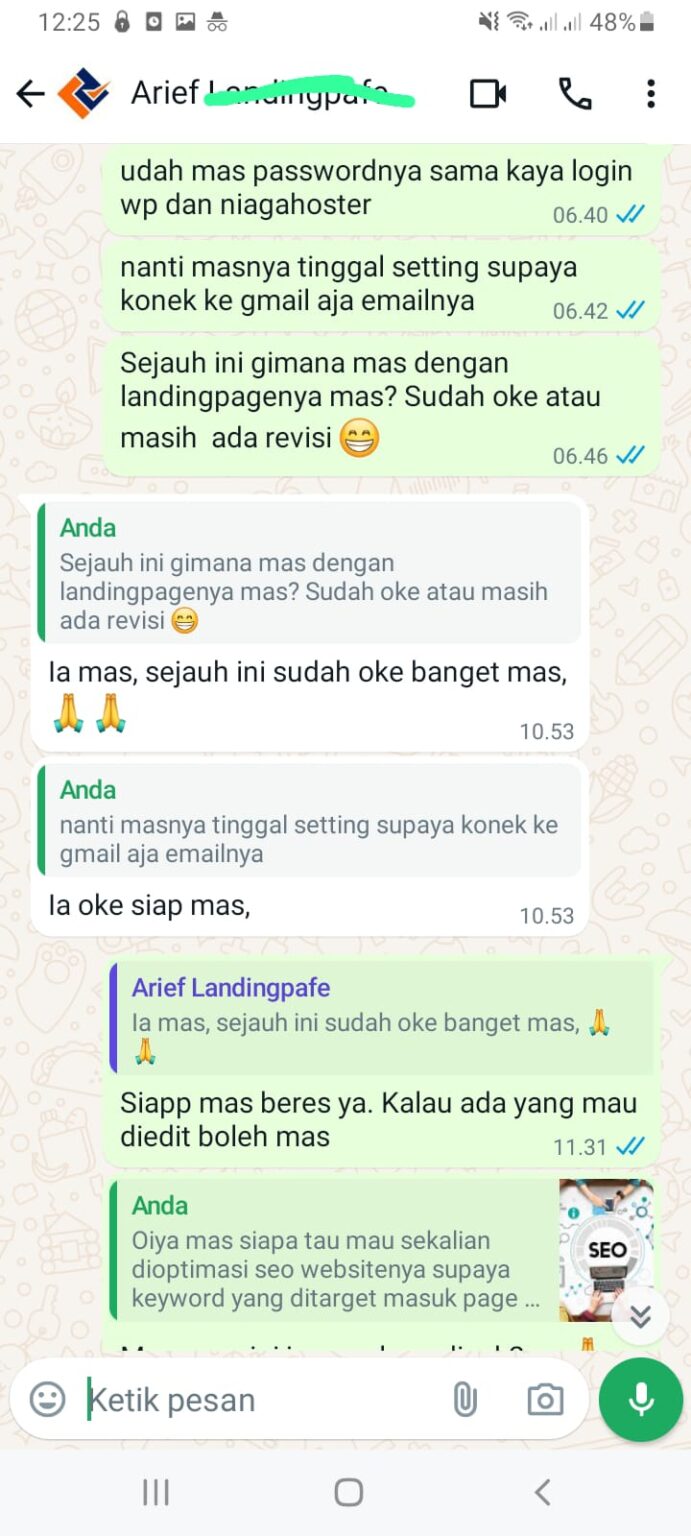This screenshot has width=691, height=1536.
Task: Open the camera from message bar
Action: [545, 1399]
